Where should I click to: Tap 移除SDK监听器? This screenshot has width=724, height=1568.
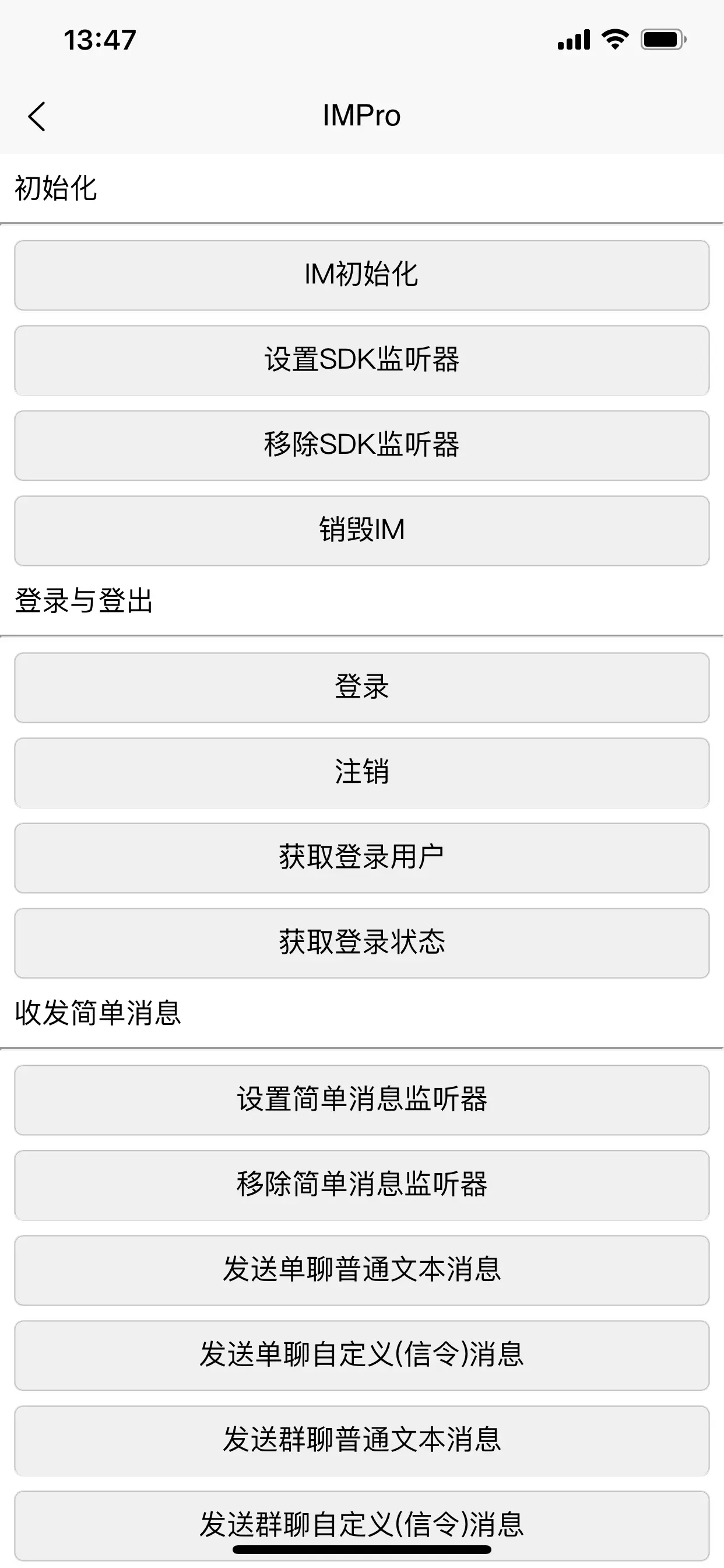click(361, 446)
